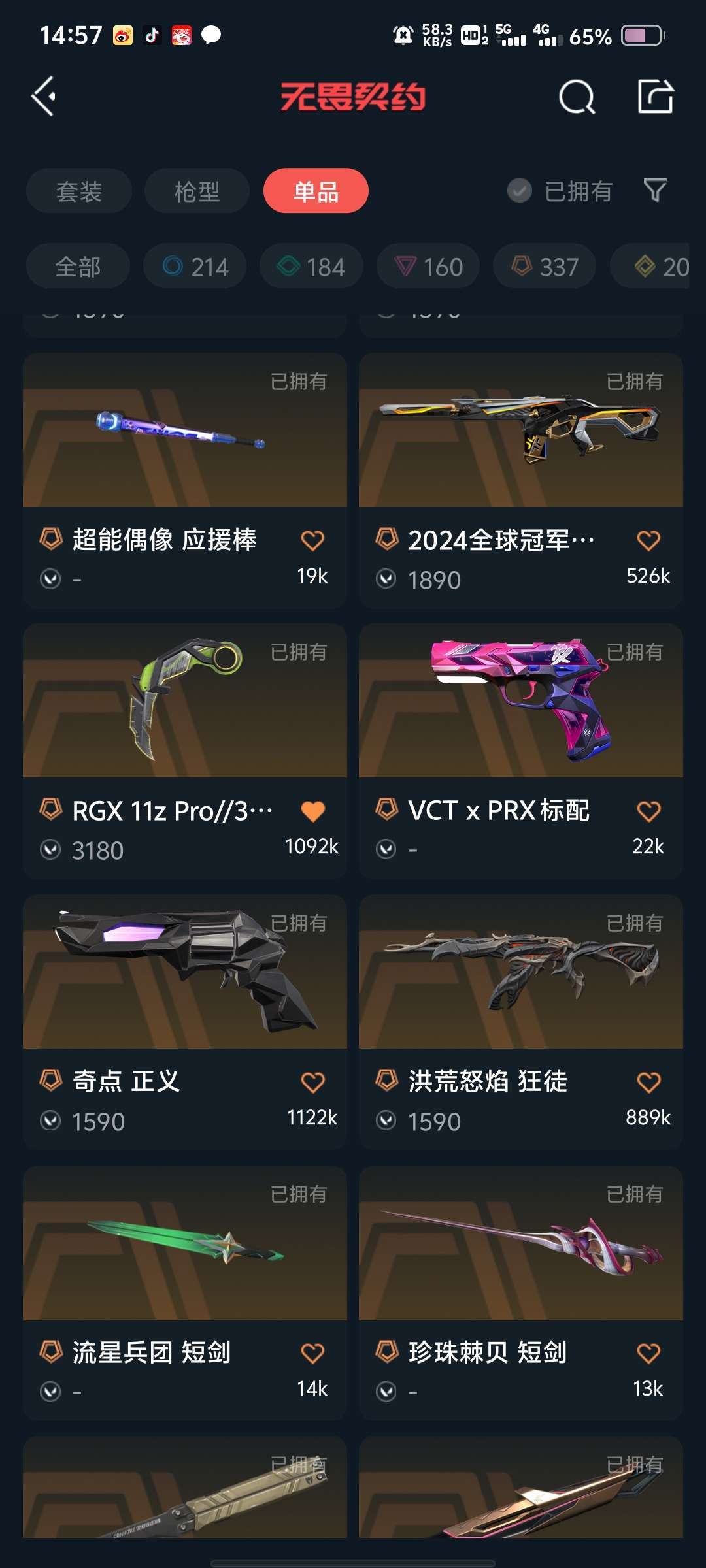
Task: Filter by the 214 tier chip
Action: point(195,266)
